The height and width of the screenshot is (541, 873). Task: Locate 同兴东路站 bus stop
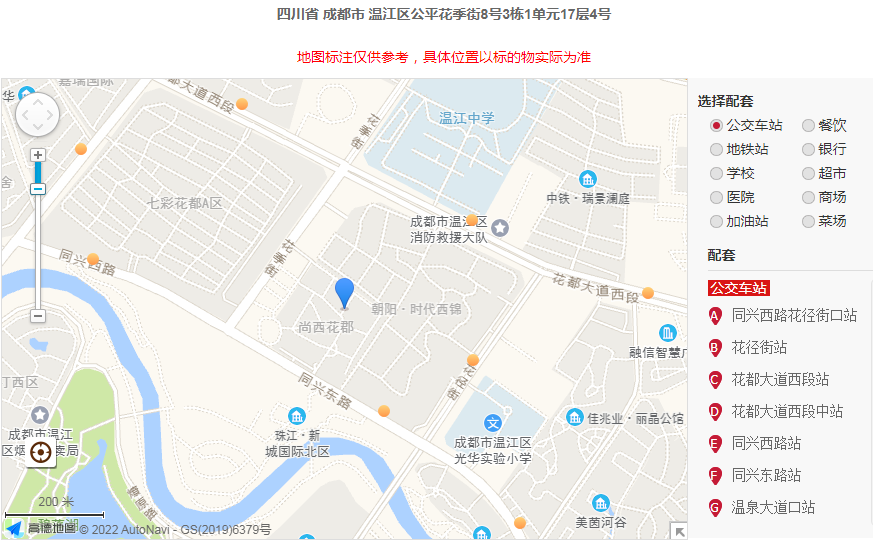click(766, 476)
